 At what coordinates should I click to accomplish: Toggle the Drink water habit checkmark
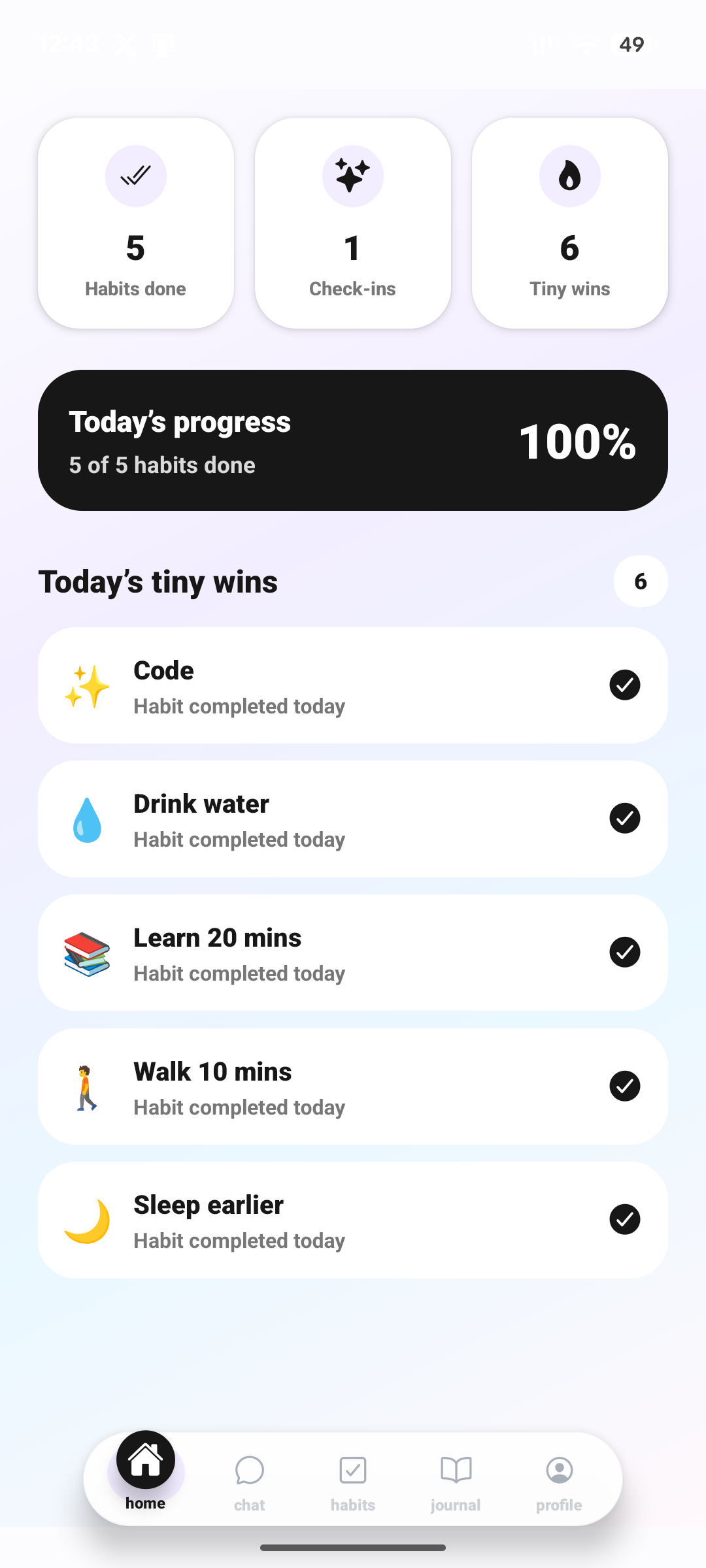tap(625, 818)
